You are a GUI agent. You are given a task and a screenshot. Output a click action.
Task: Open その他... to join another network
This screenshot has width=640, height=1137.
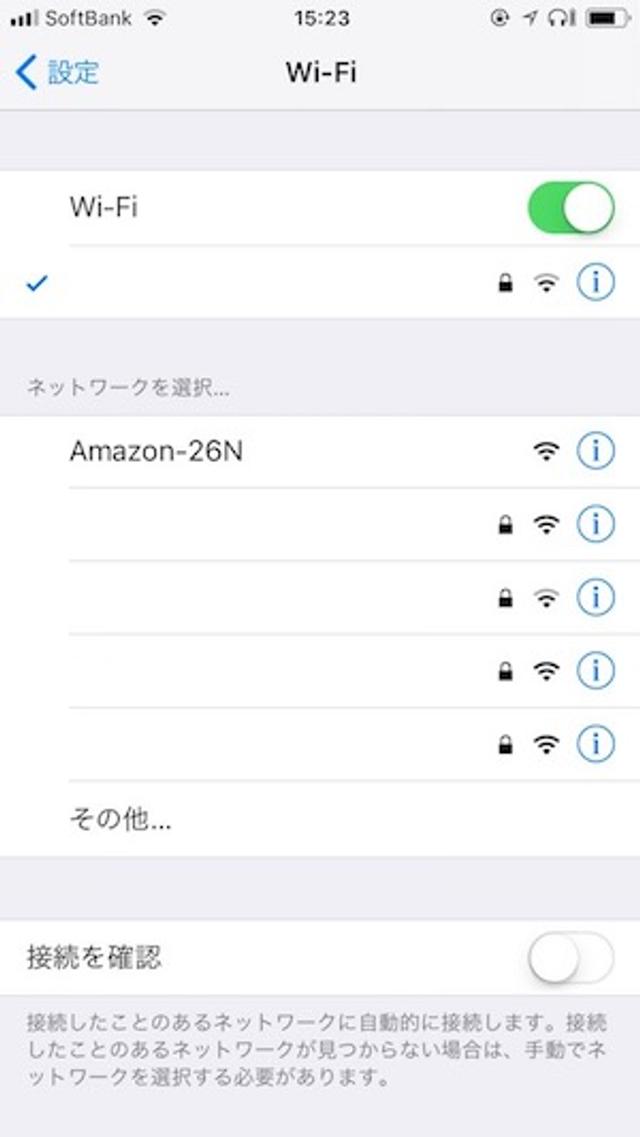[x=120, y=820]
